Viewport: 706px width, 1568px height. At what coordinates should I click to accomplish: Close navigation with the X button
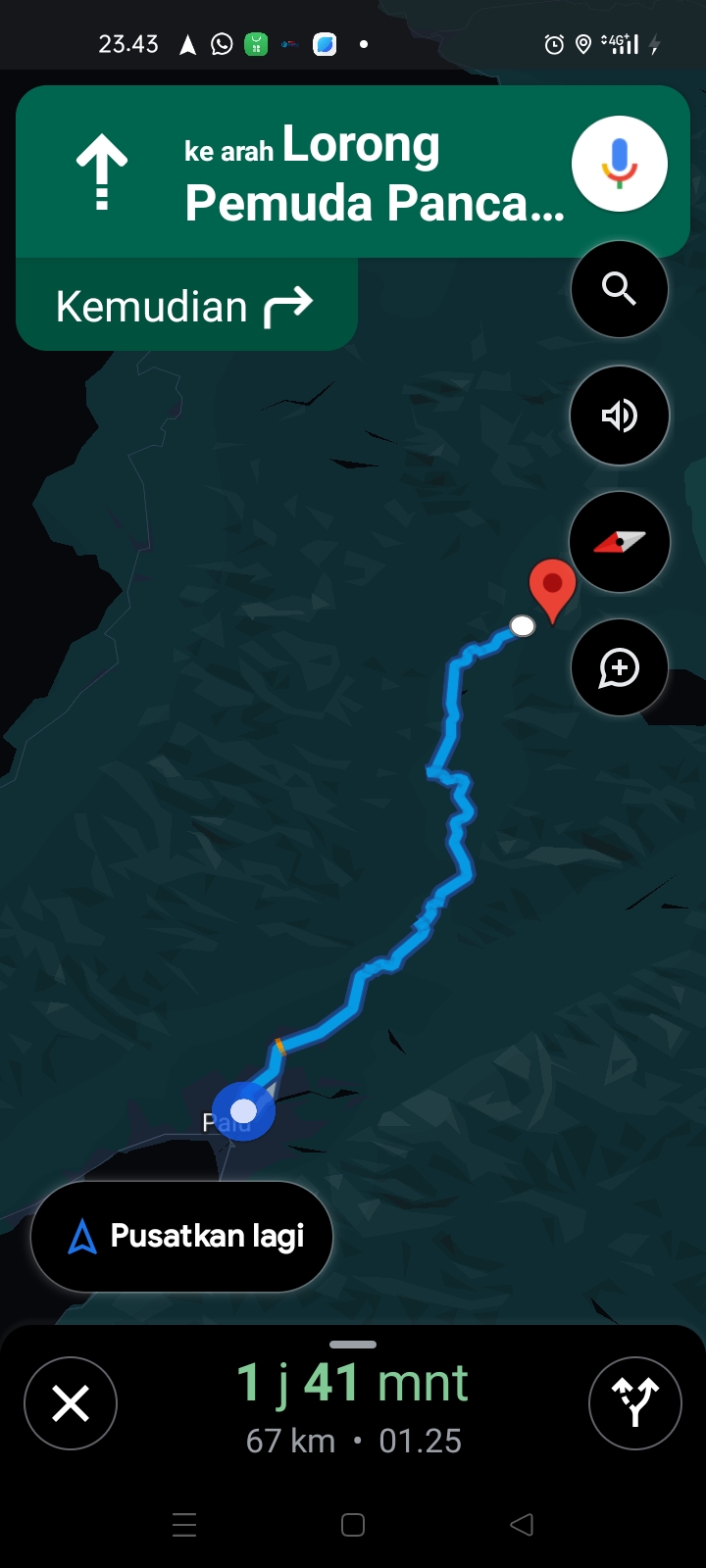pos(71,1403)
